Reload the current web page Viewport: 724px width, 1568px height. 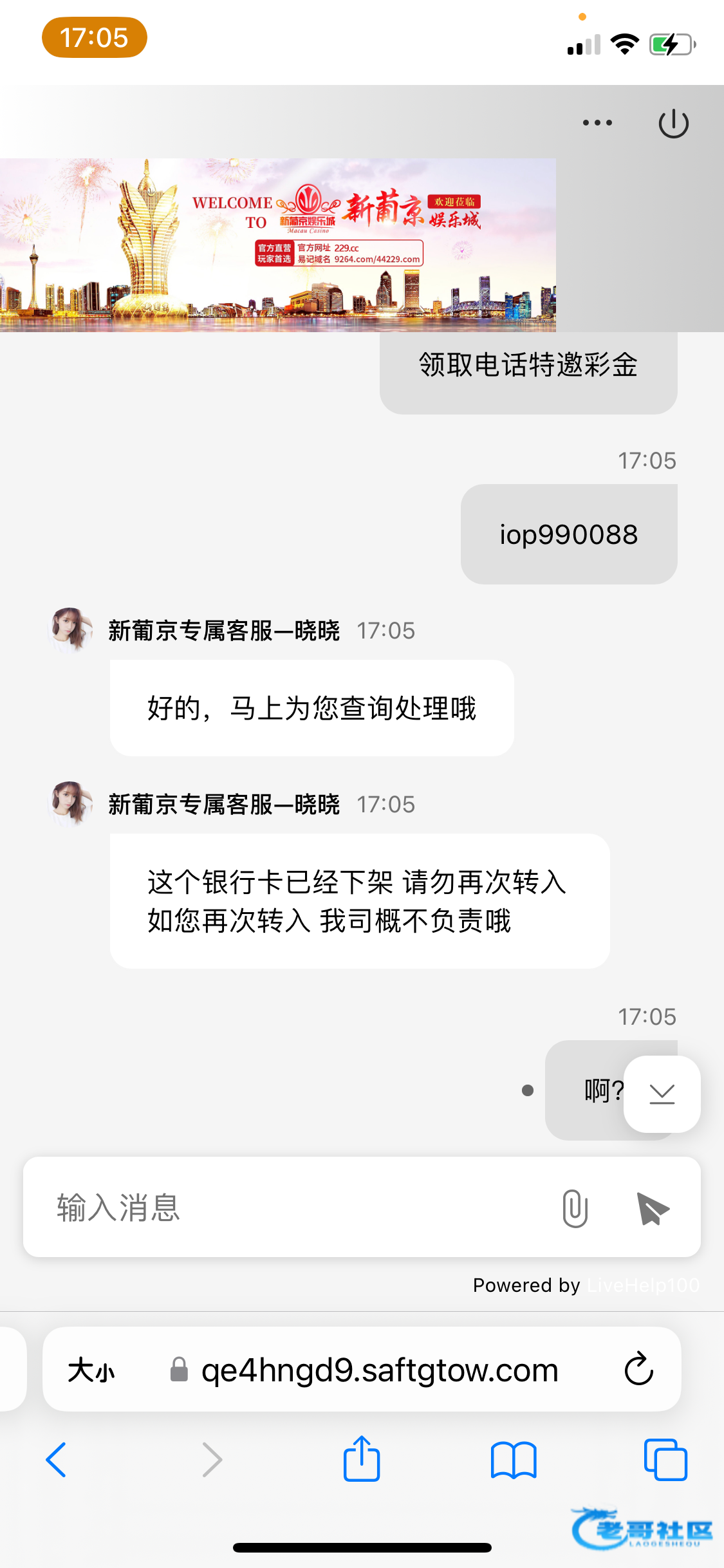coord(638,1369)
